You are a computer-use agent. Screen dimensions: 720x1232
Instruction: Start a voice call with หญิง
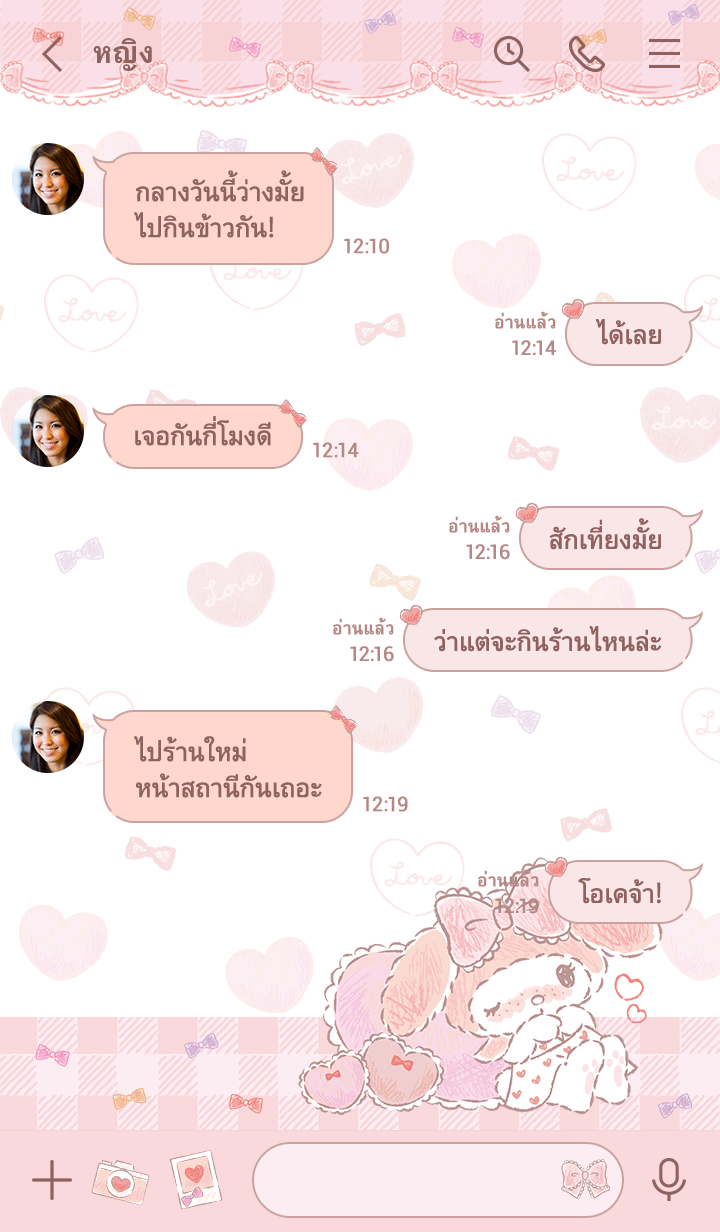tap(587, 54)
